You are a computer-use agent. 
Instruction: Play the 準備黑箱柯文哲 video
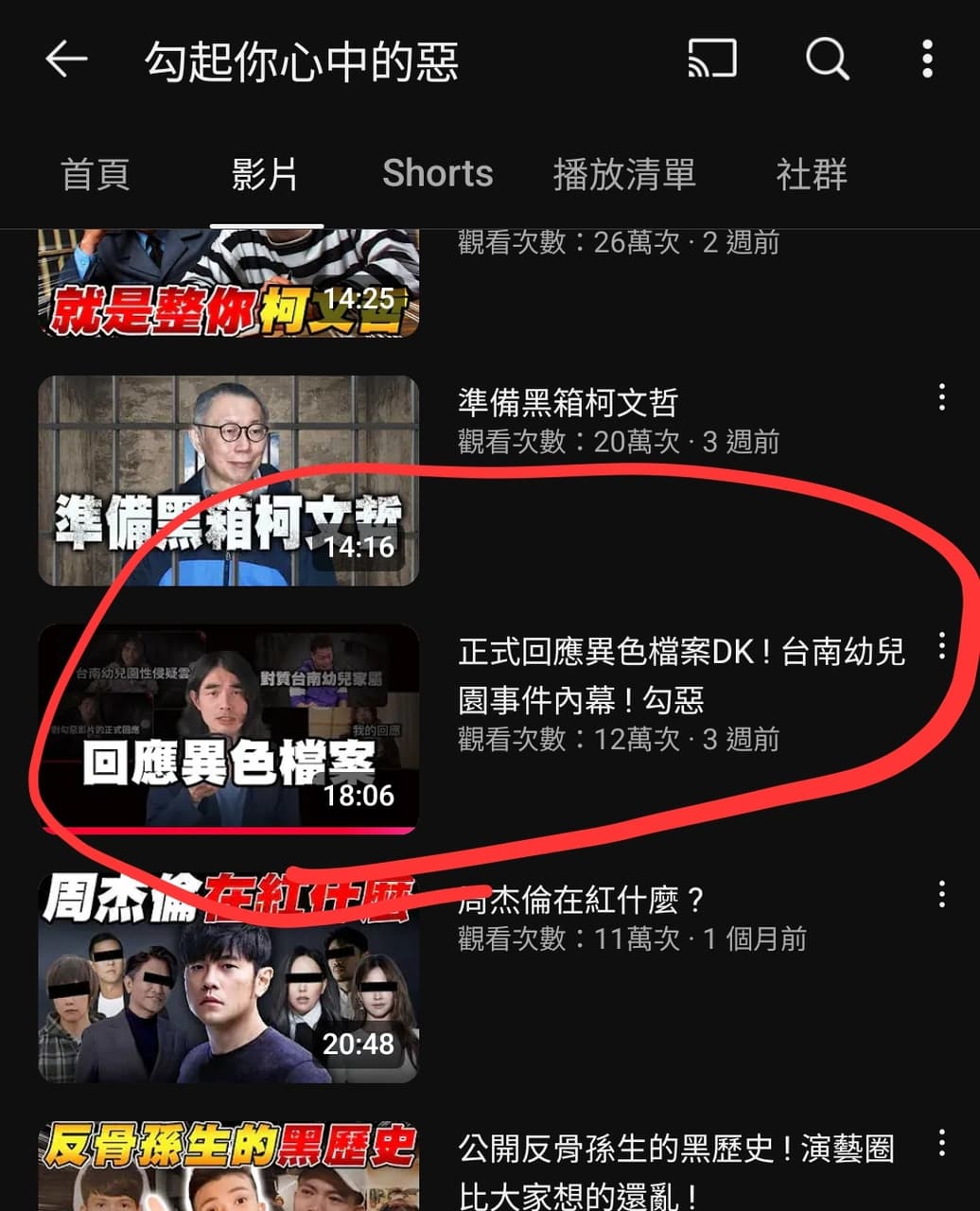(228, 481)
